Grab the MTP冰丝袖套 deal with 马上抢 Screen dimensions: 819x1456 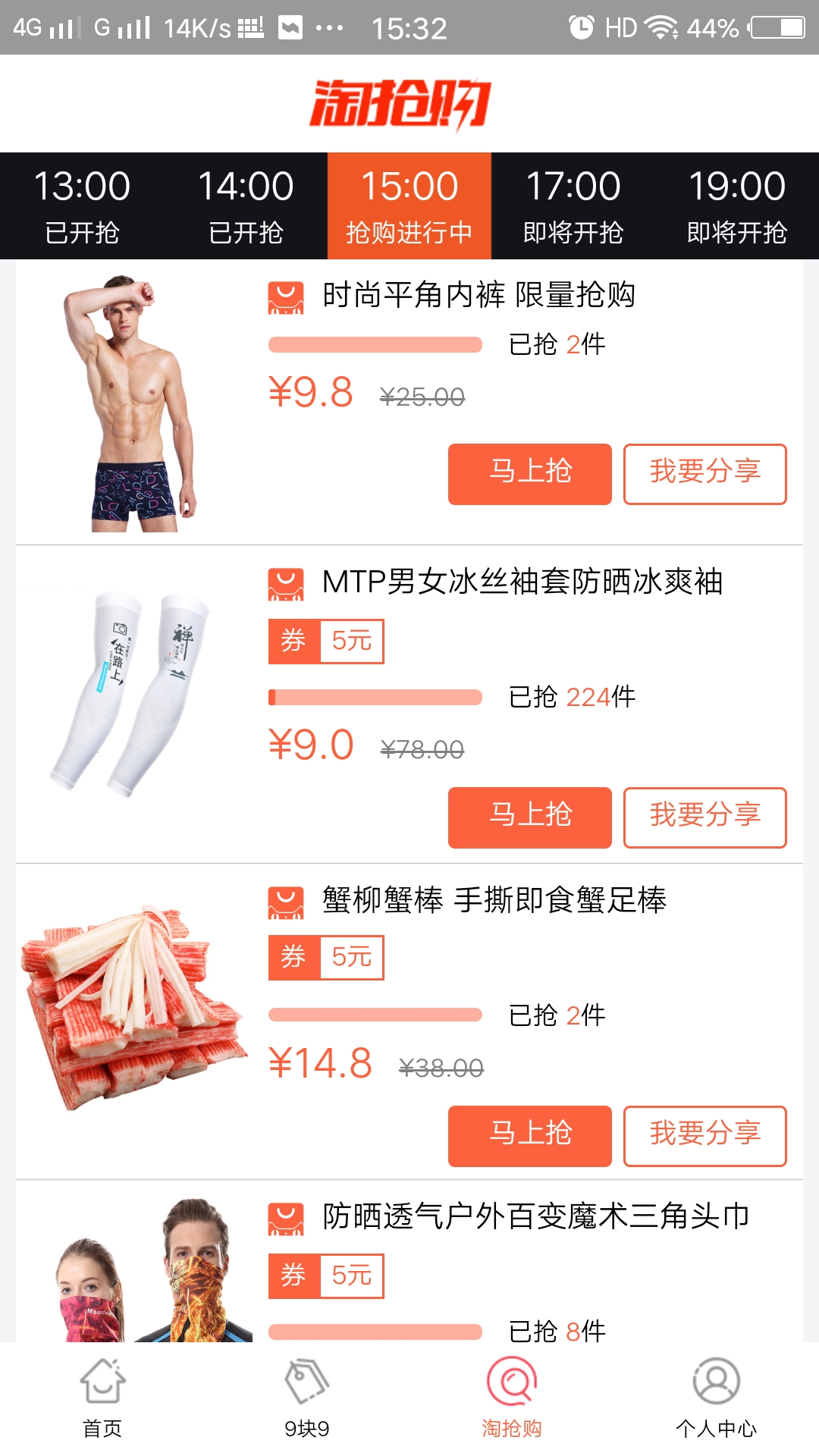530,817
